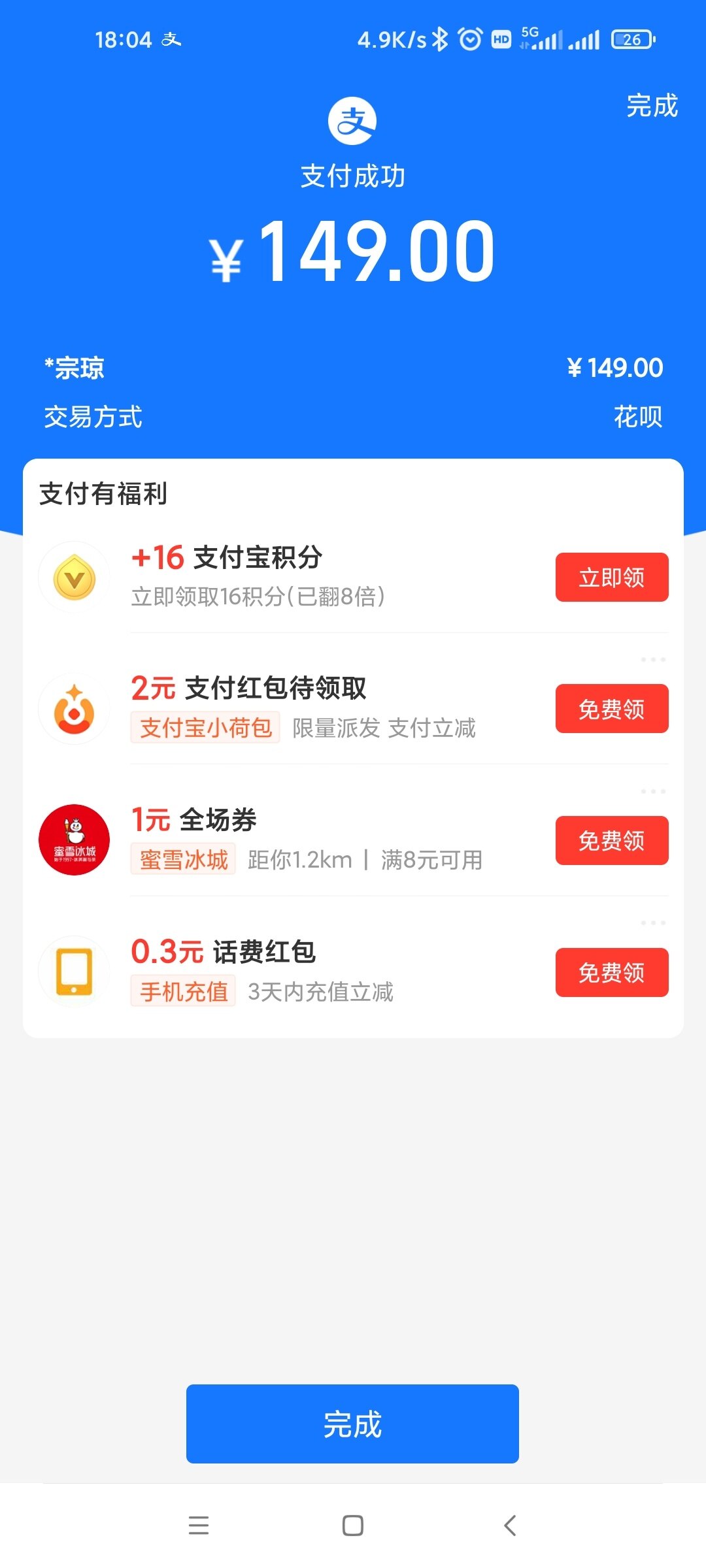706x1568 pixels.
Task: Claim 16 Alipay points with 立即领
Action: [x=611, y=578]
